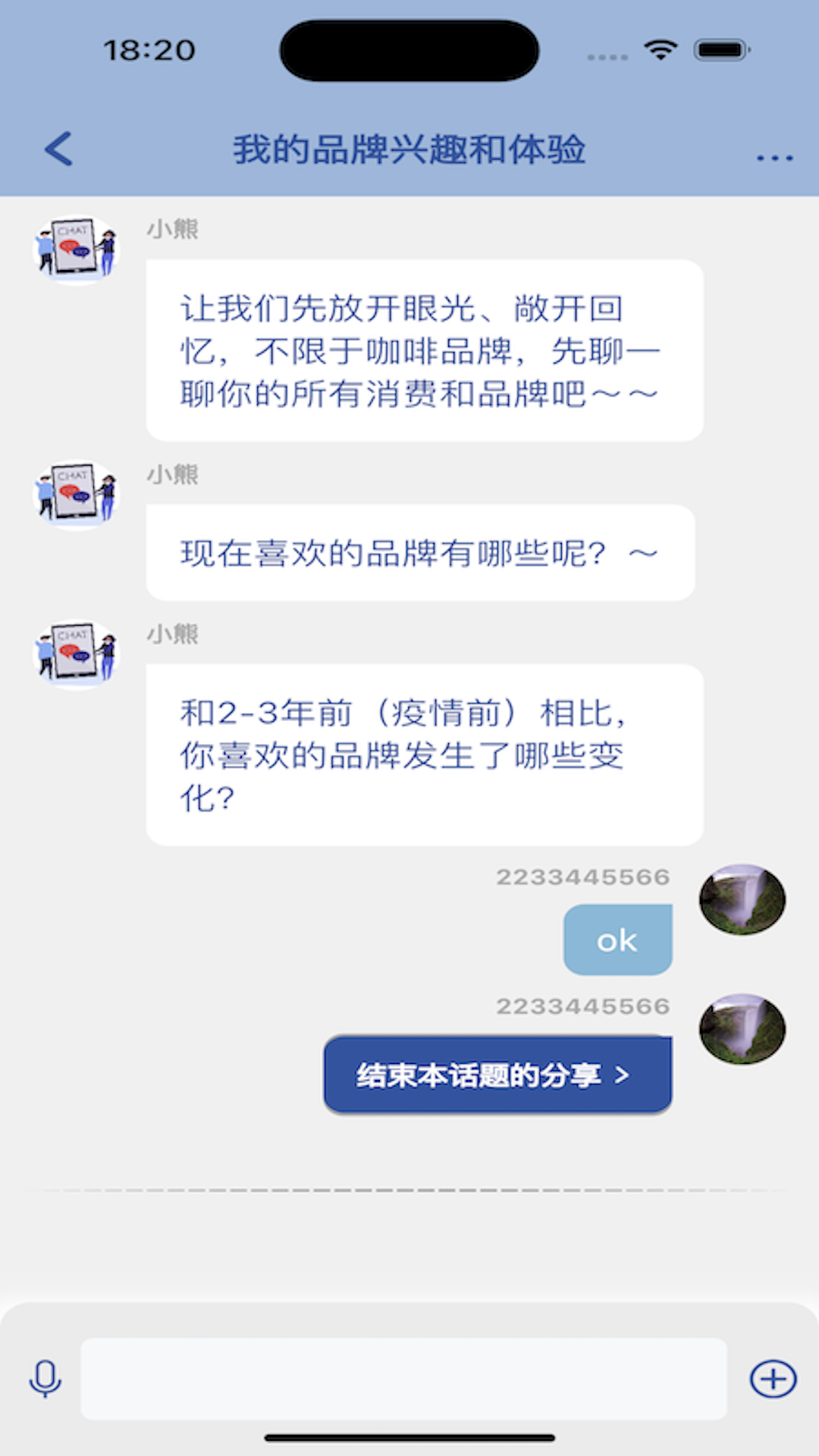Tap the Wi-Fi indicator in the status bar

(x=661, y=47)
